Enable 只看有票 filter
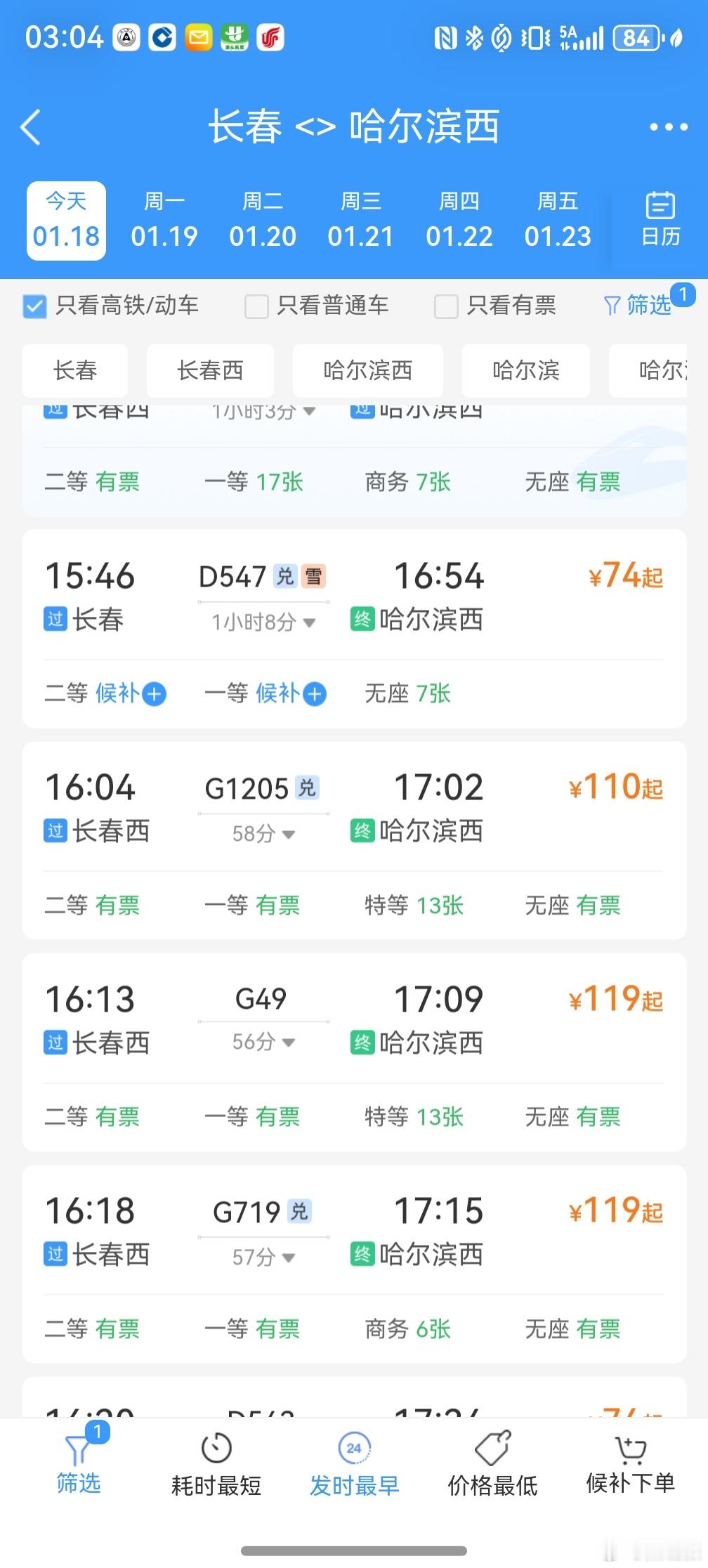The height and width of the screenshot is (1568, 708). point(446,306)
